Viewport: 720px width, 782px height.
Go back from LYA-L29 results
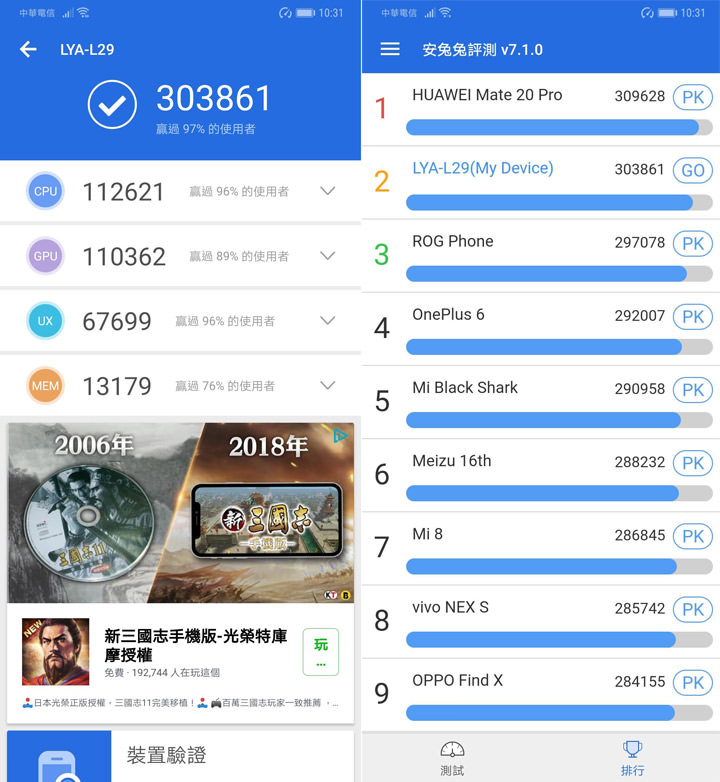28,49
